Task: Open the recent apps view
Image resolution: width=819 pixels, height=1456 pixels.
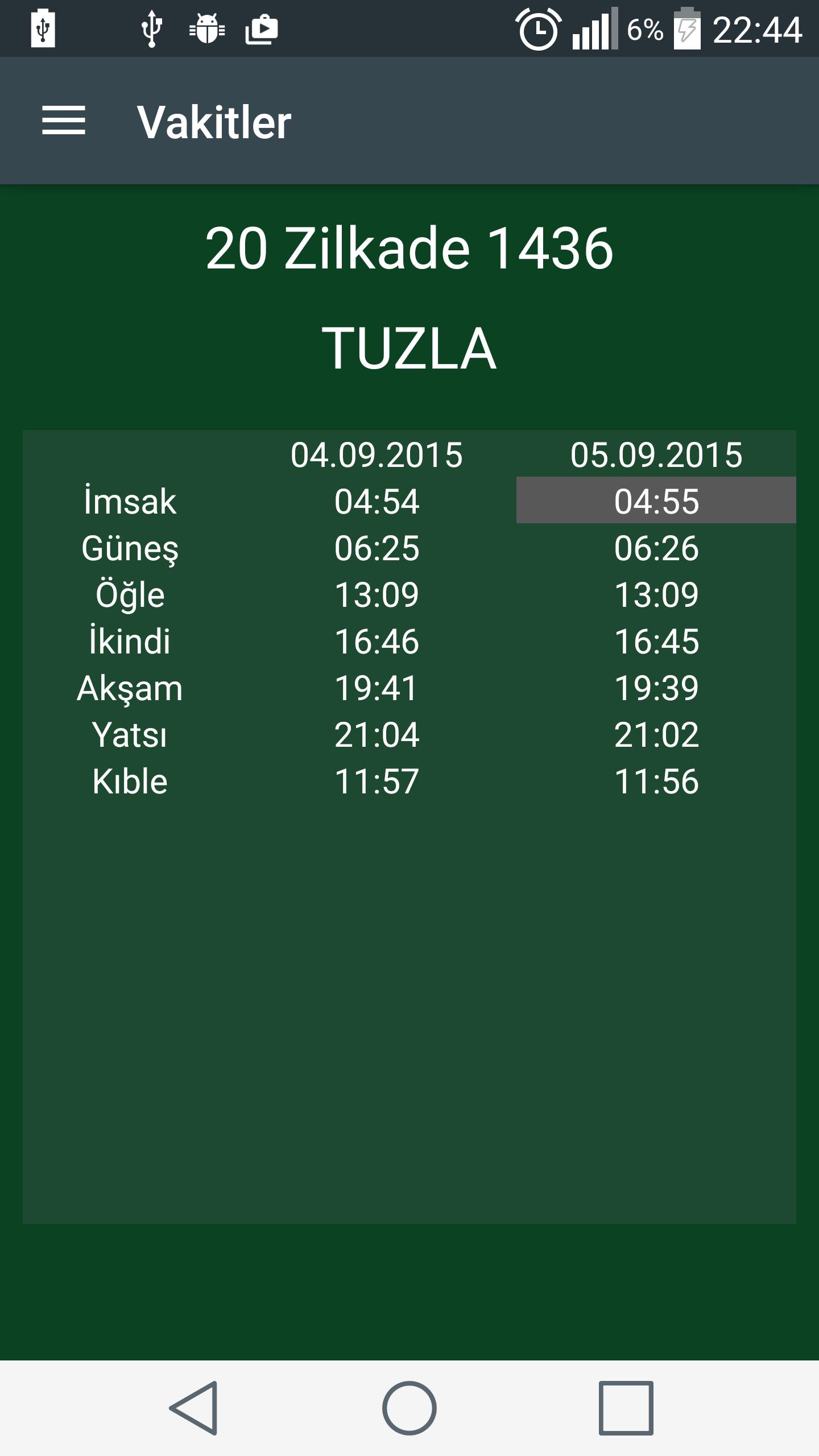Action: click(x=625, y=1408)
